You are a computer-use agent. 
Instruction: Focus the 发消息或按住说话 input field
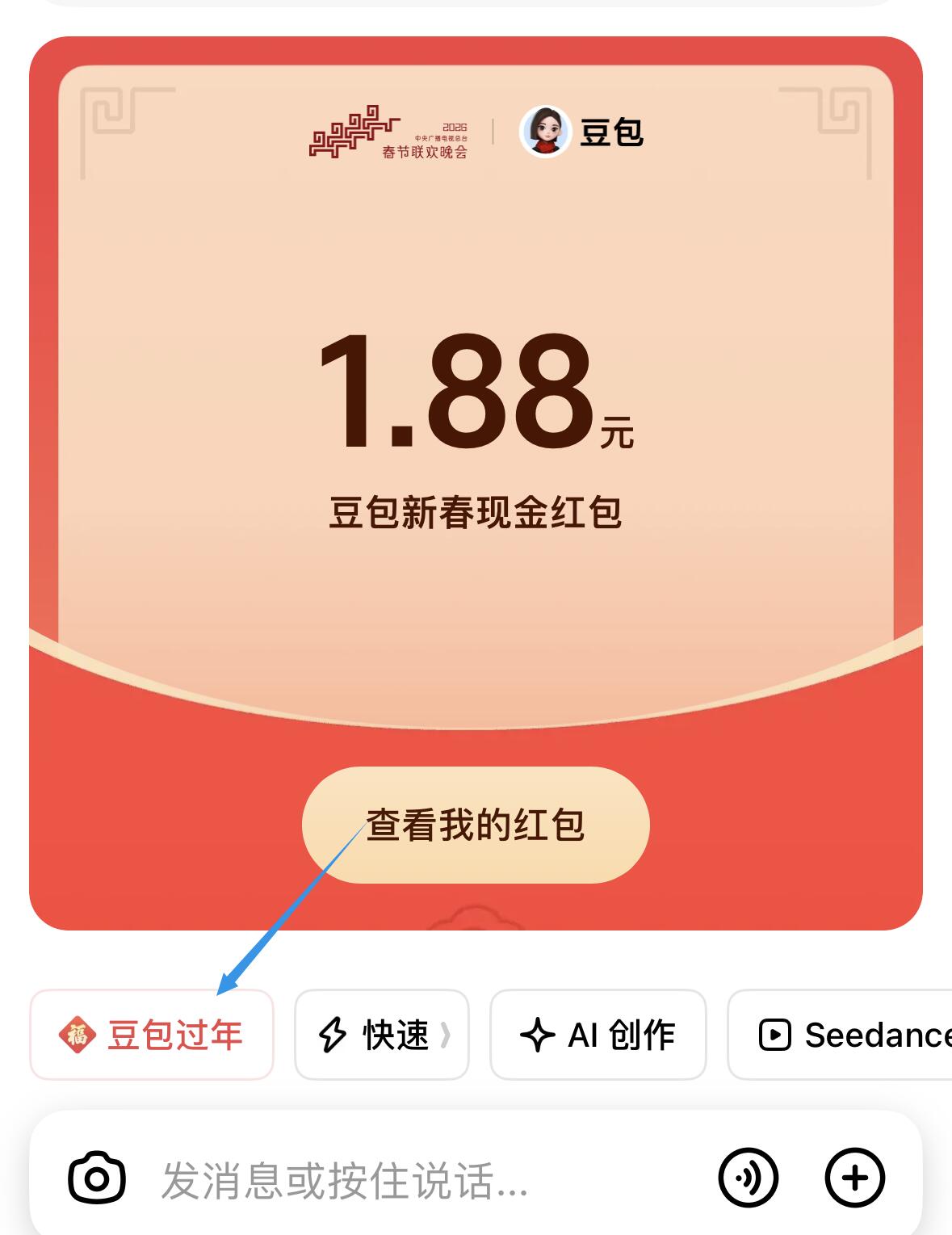coord(404,1180)
